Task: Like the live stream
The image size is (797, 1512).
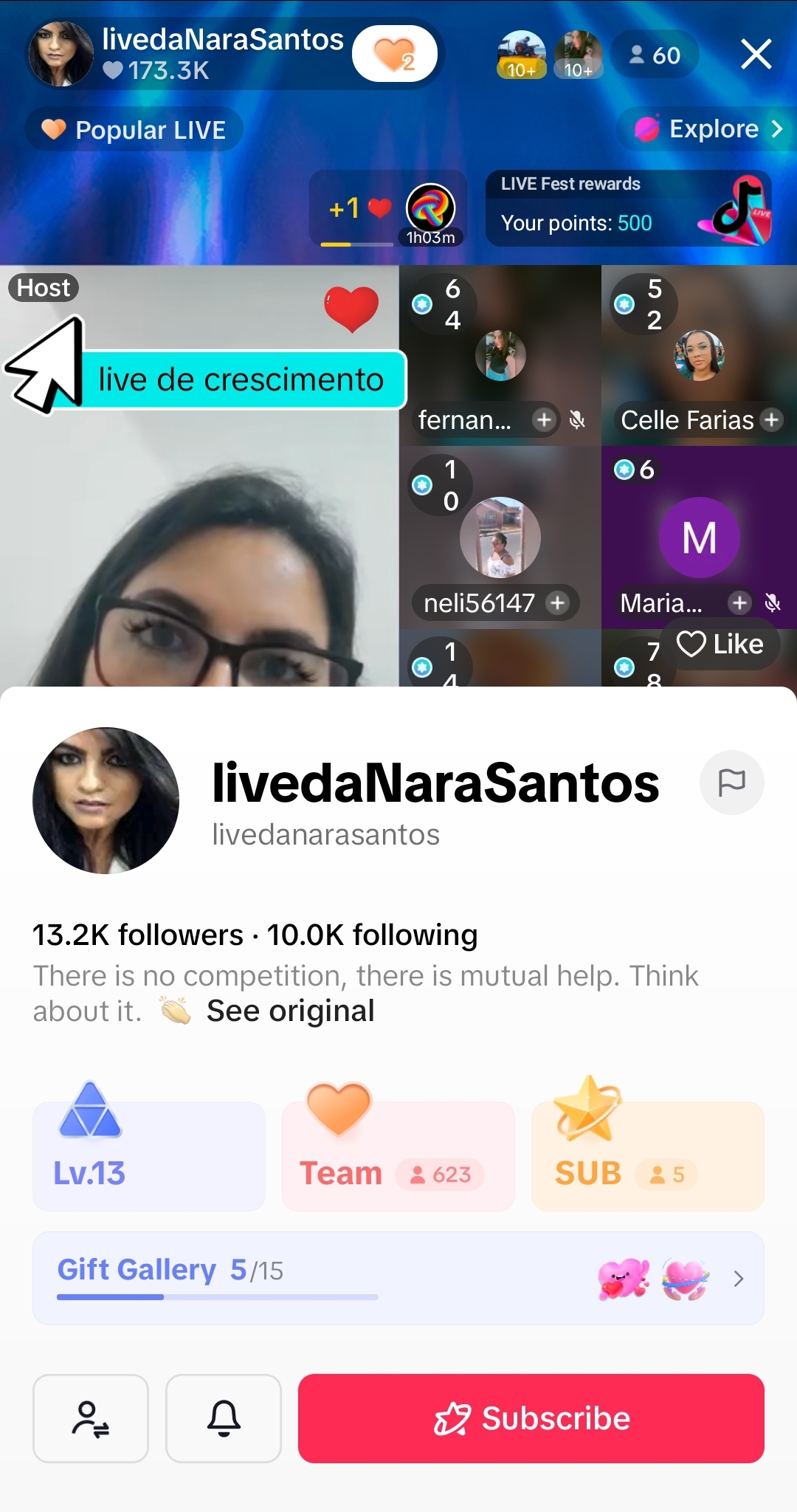Action: (x=720, y=645)
